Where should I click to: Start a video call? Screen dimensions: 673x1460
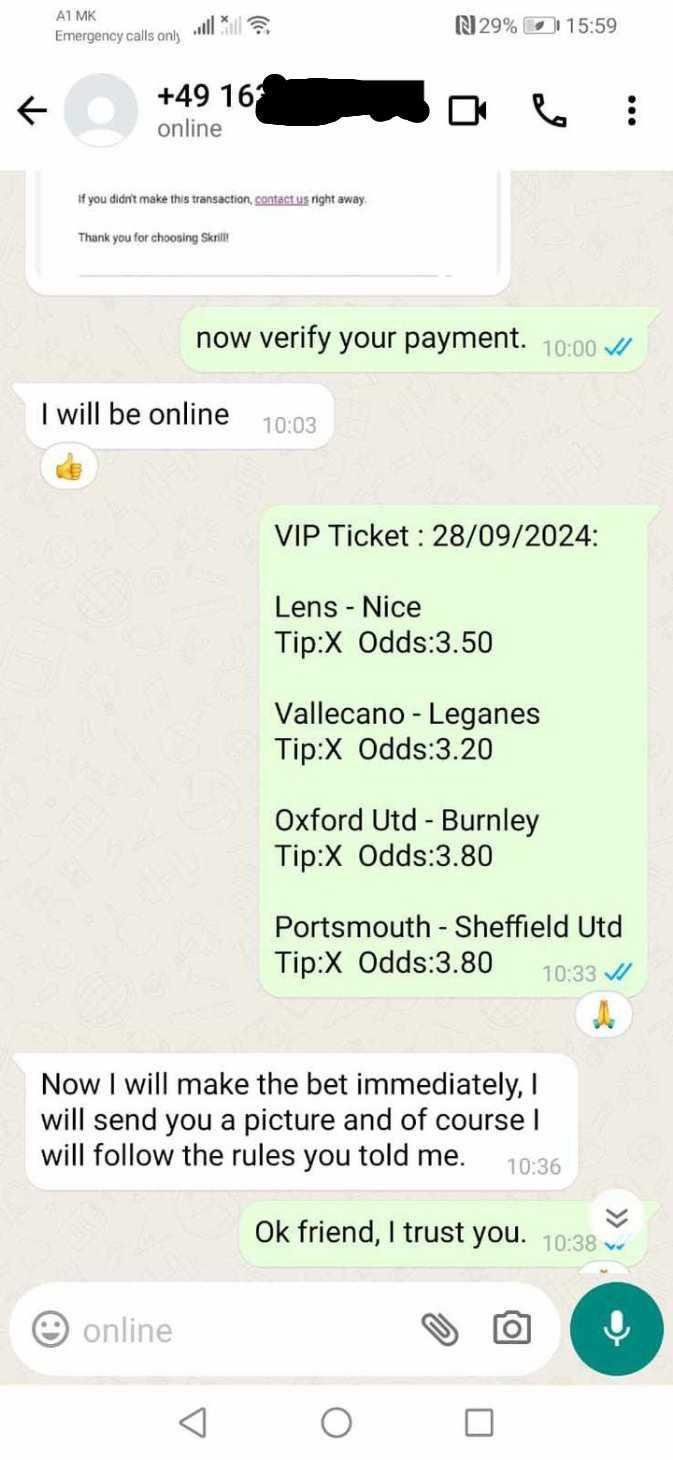[467, 111]
